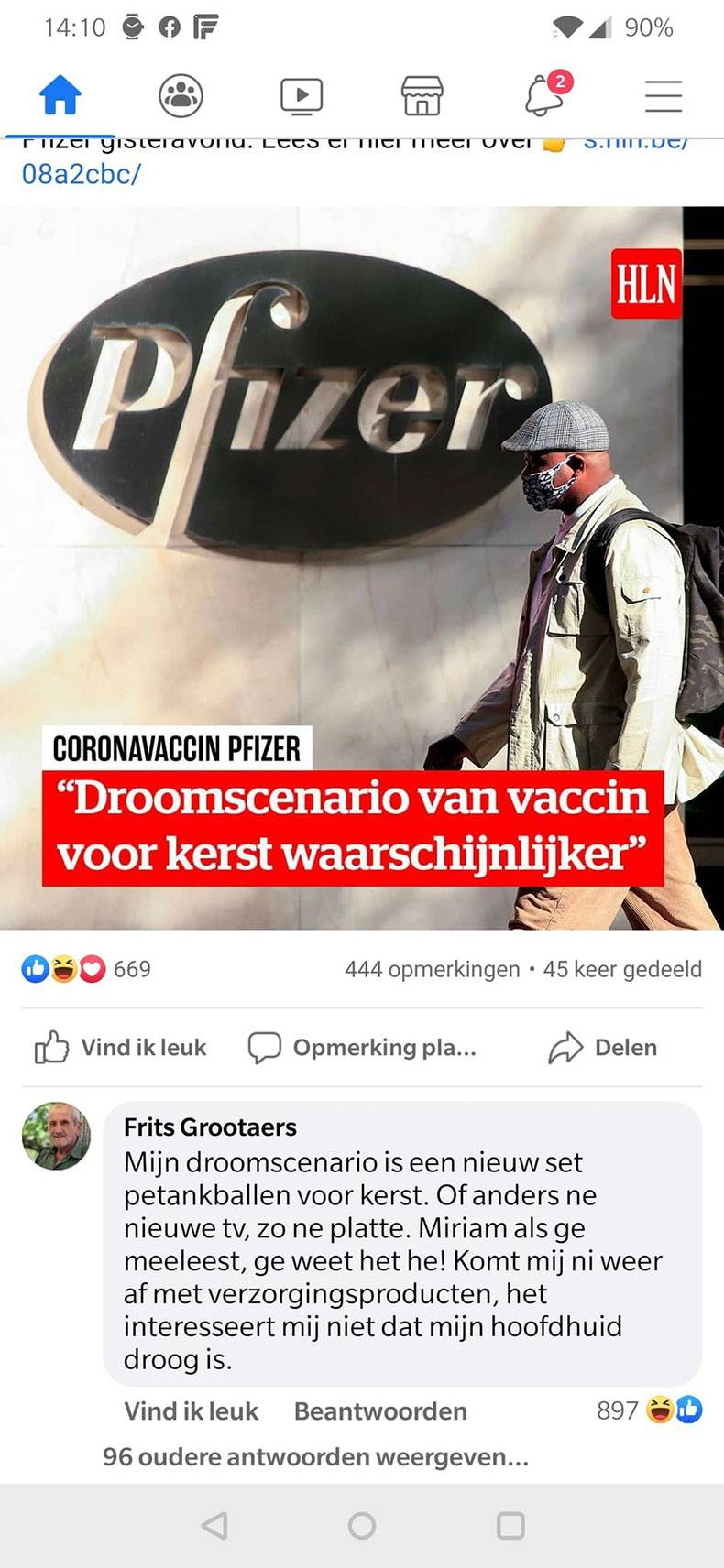Open Frits Grootaers' profile picture
Image resolution: width=724 pixels, height=1568 pixels.
[x=57, y=1136]
